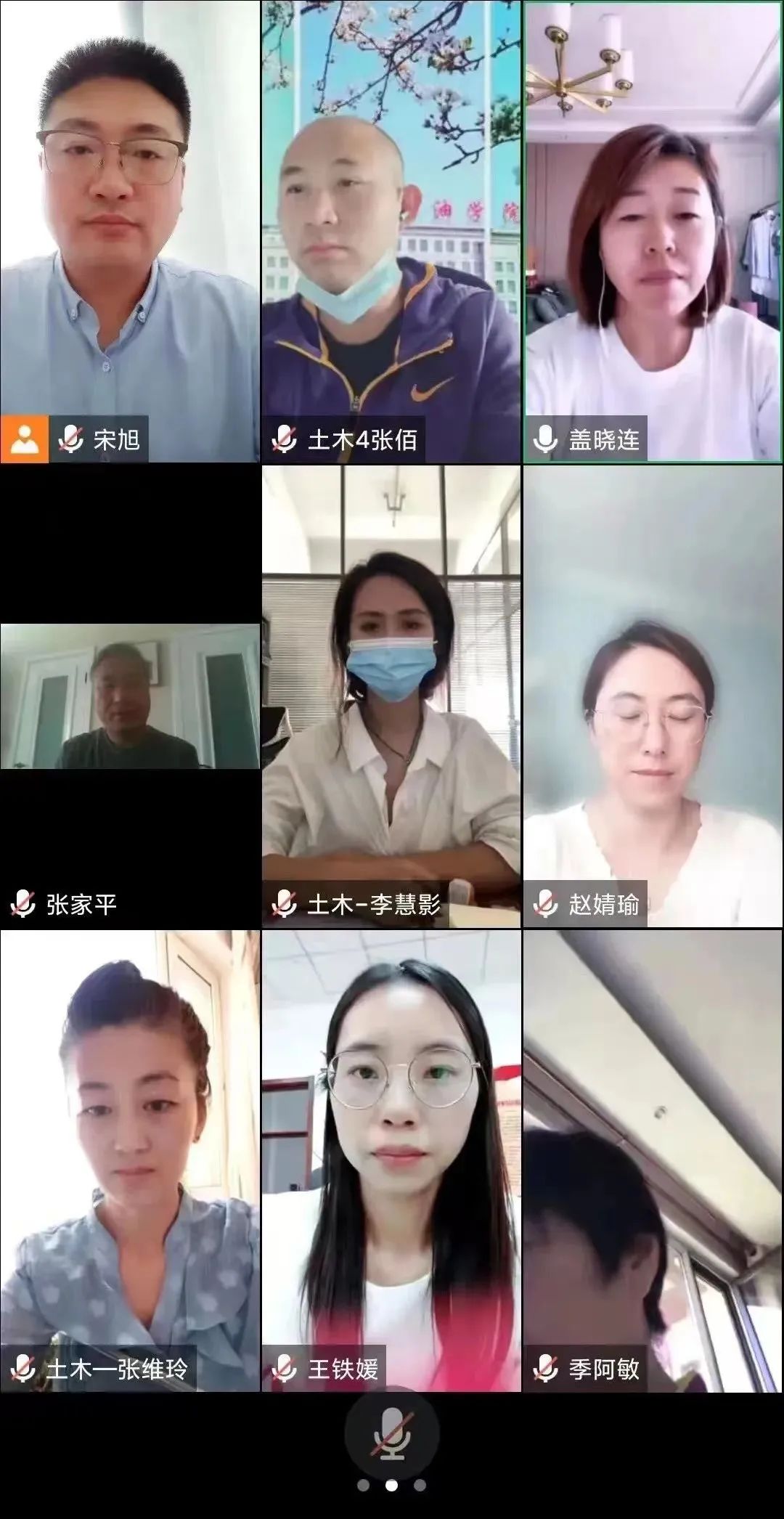Open 季阿敏's video tile
This screenshot has width=784, height=1519.
tap(653, 1160)
